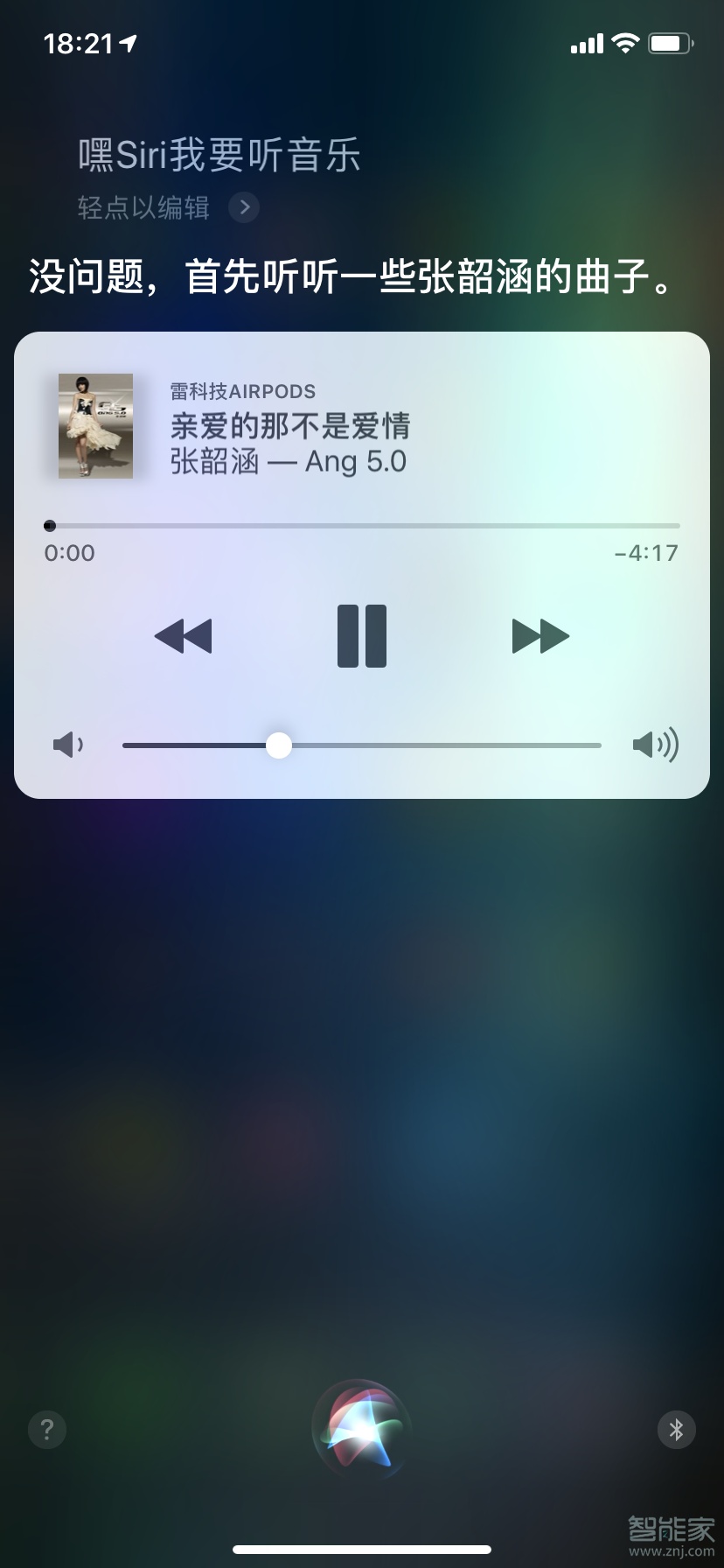
Task: Tap the minimum volume speaker icon
Action: (67, 745)
